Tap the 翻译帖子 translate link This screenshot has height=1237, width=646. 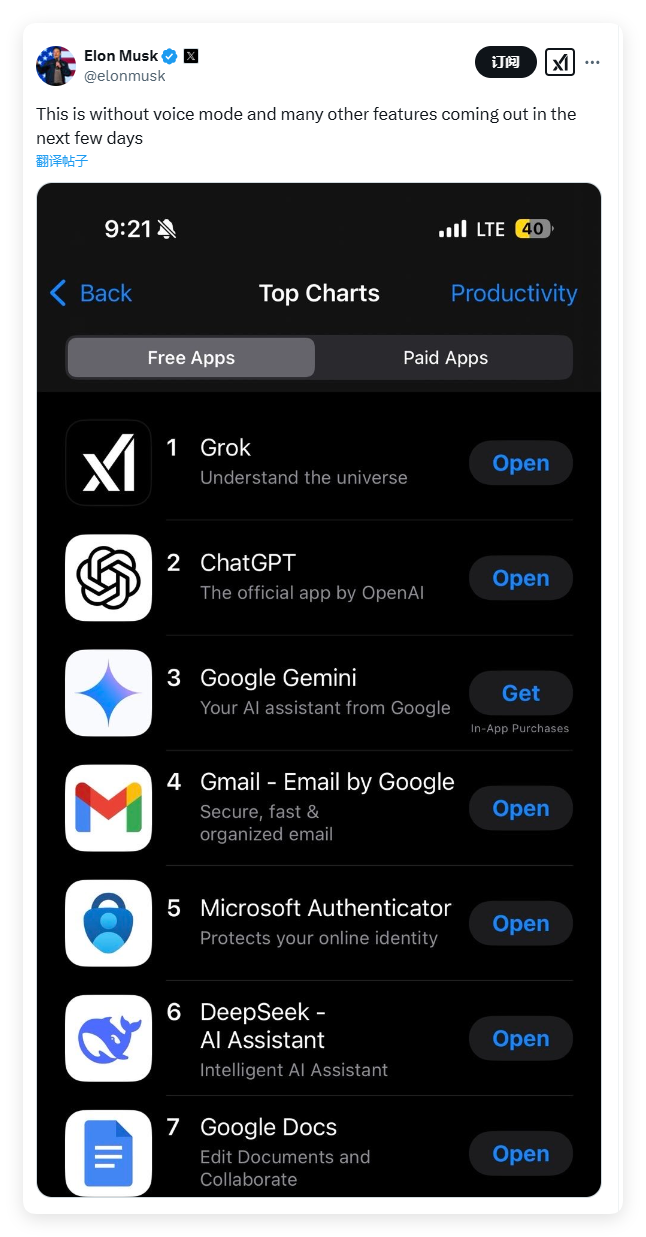click(62, 161)
